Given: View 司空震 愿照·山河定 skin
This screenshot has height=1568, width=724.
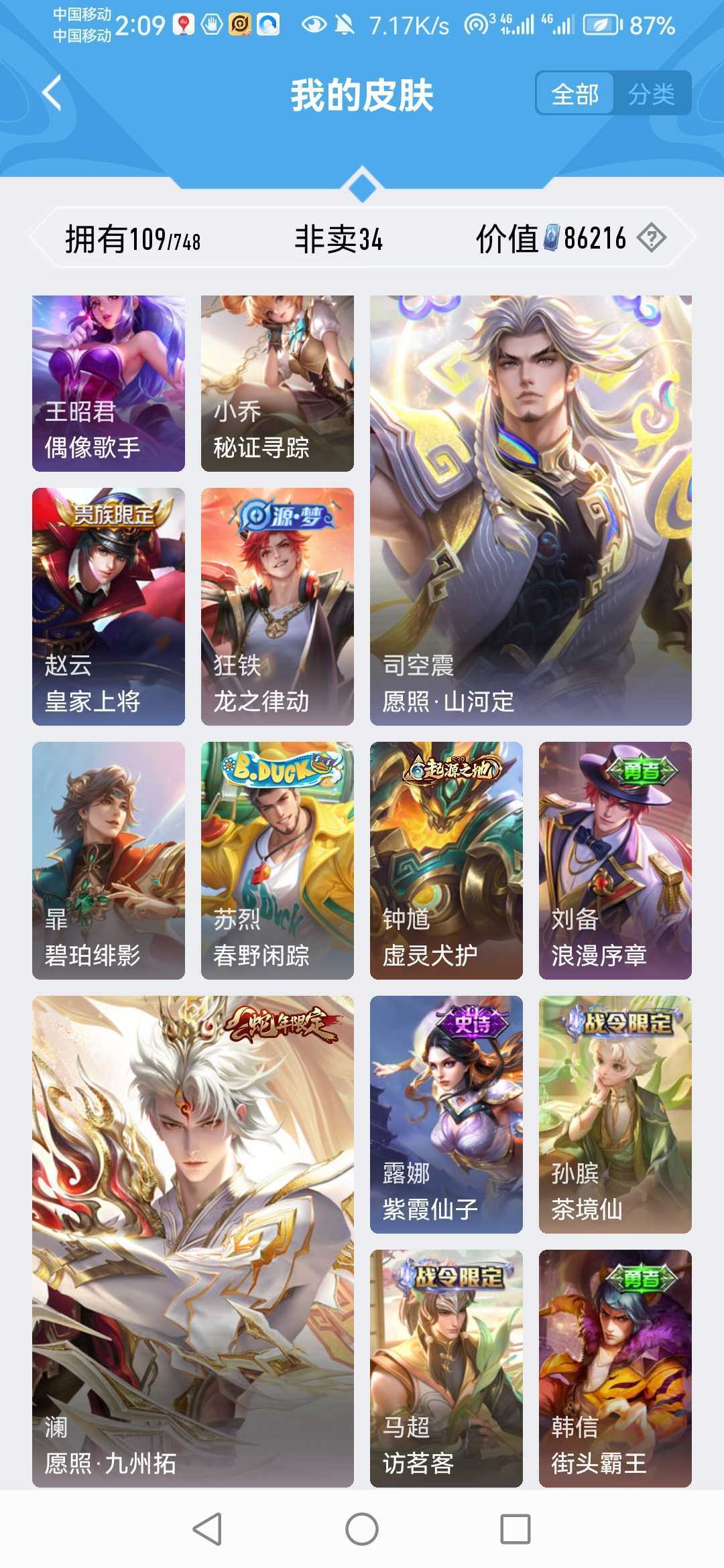Looking at the screenshot, I should pyautogui.click(x=530, y=510).
